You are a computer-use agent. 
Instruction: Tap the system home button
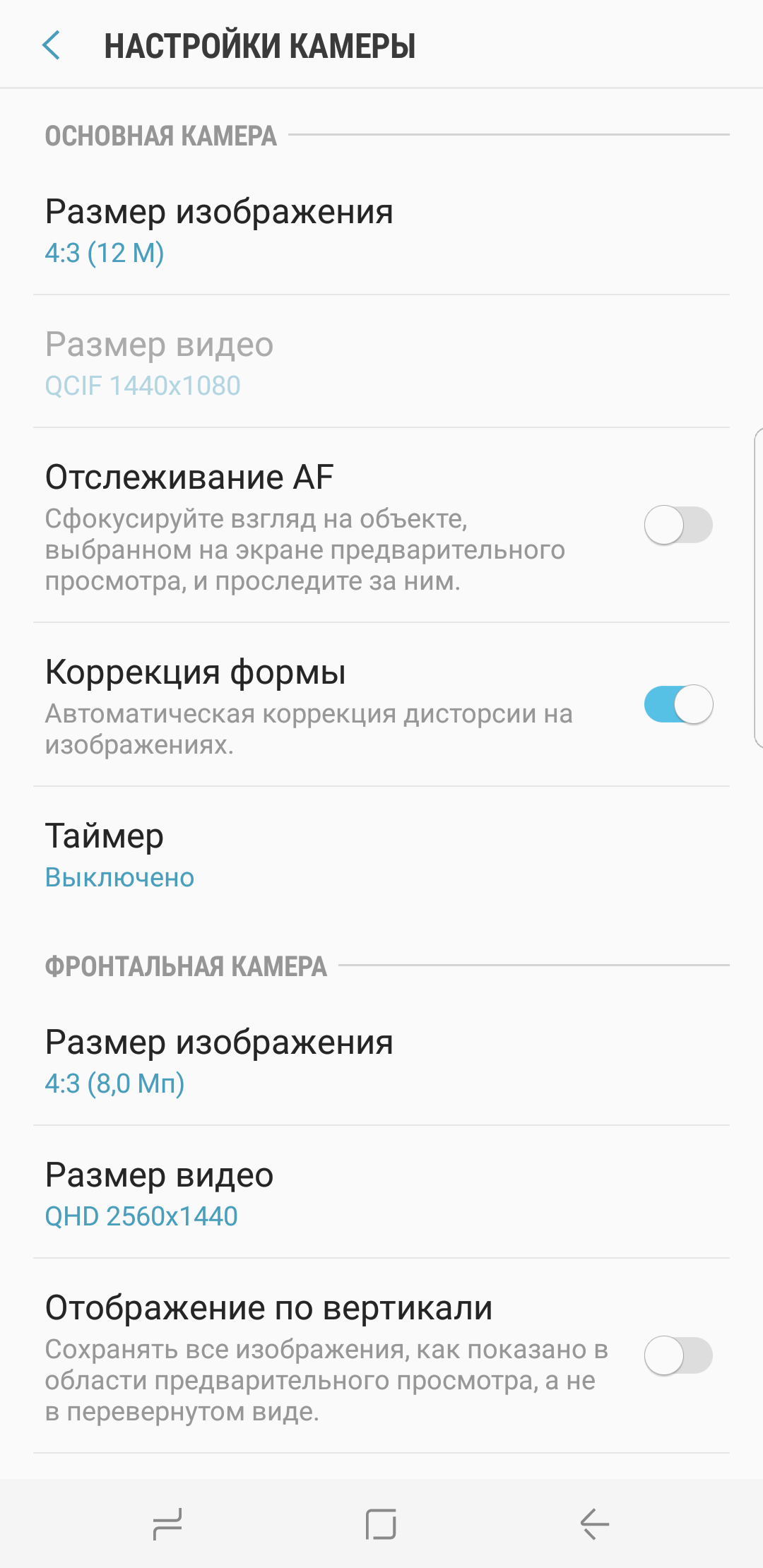click(x=381, y=1524)
